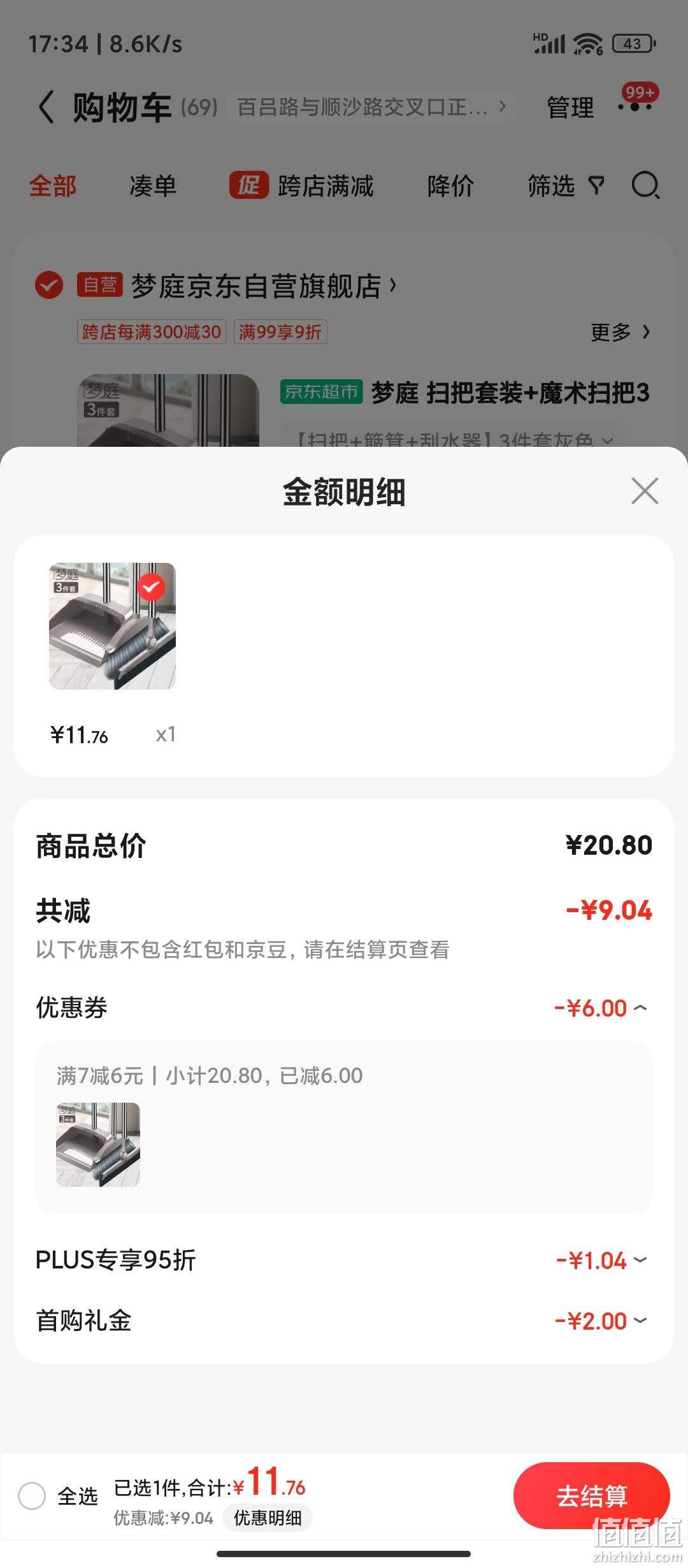
Task: Search within the shopping cart
Action: (645, 186)
